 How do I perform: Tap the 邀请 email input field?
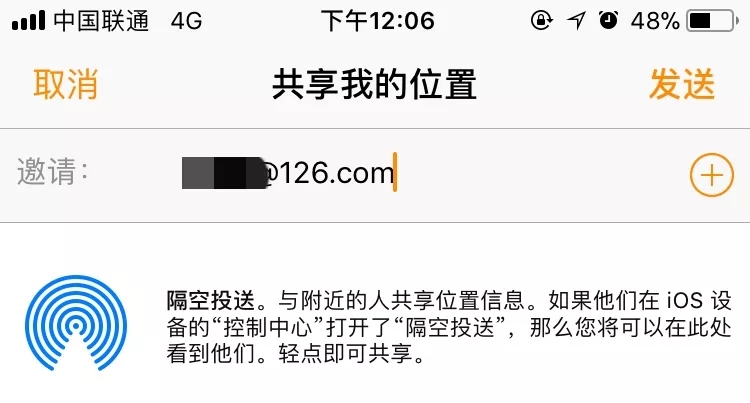400,174
